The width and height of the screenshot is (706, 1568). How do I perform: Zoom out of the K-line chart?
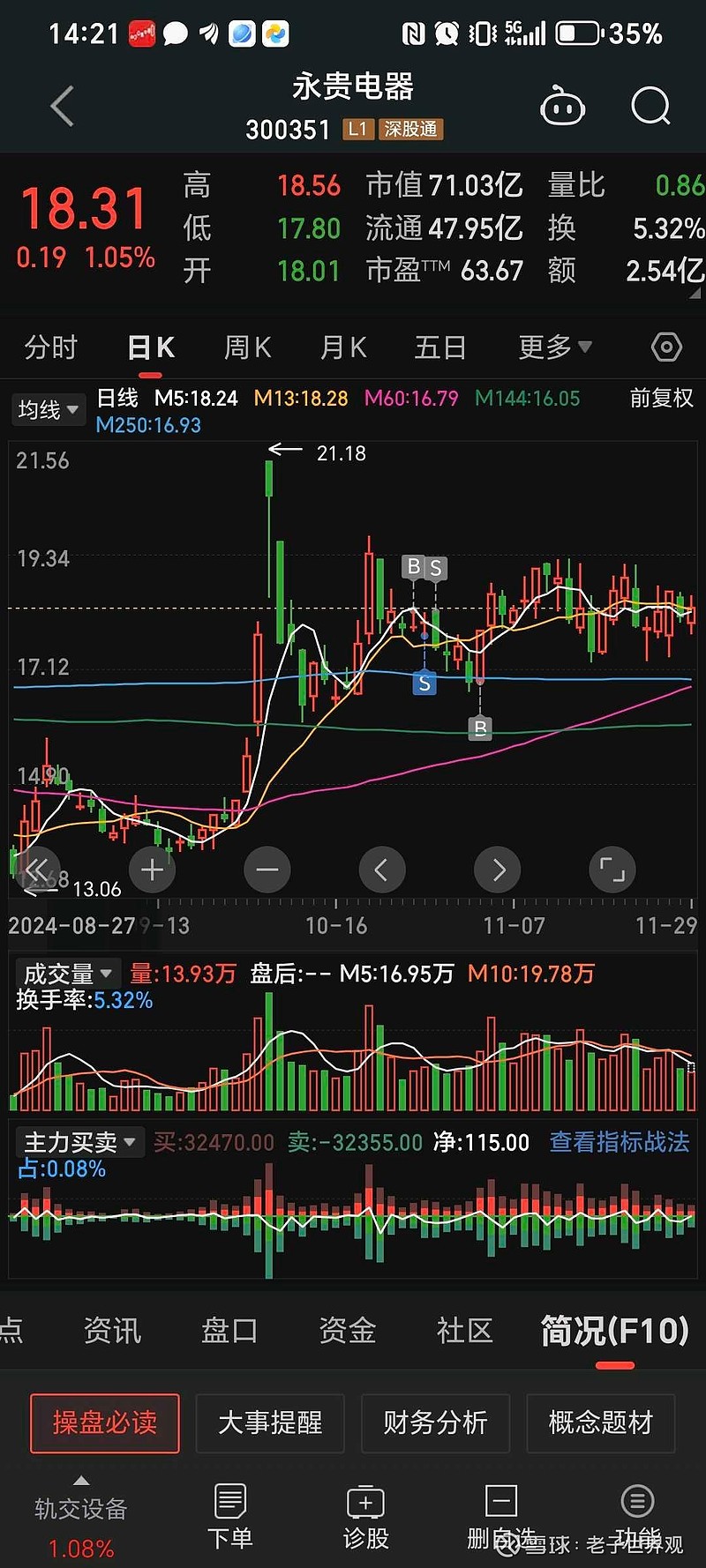(x=267, y=869)
